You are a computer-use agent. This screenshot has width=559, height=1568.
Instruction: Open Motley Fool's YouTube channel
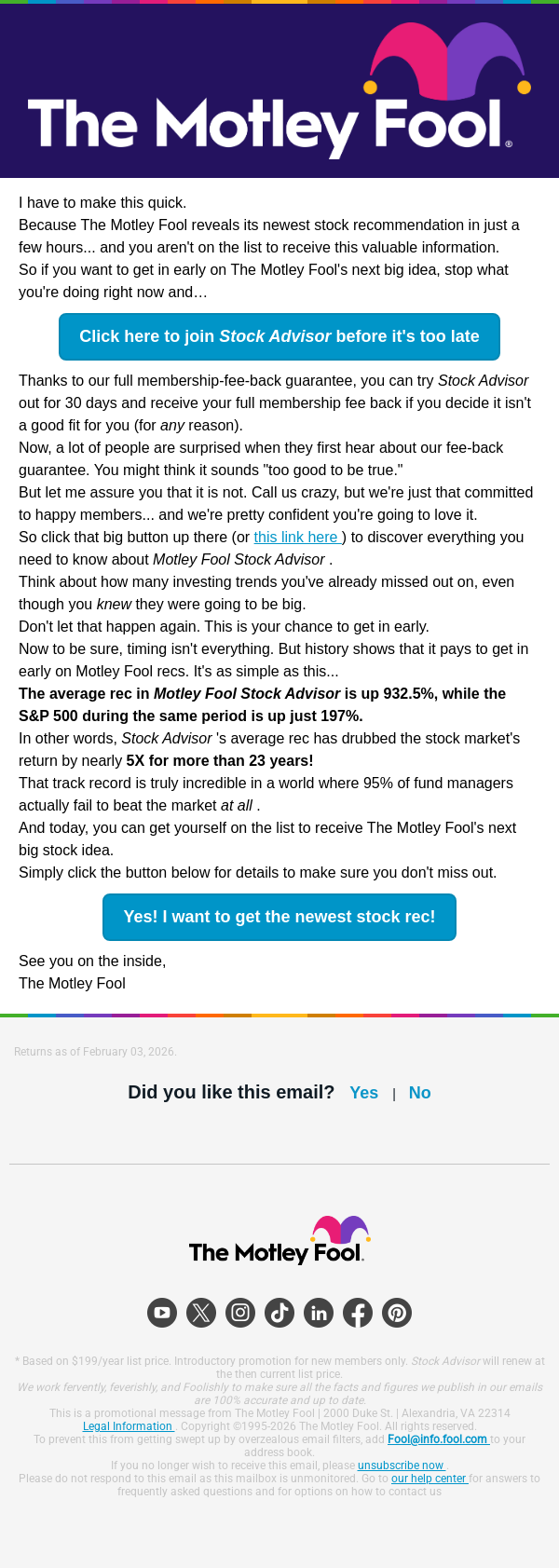tap(162, 1313)
